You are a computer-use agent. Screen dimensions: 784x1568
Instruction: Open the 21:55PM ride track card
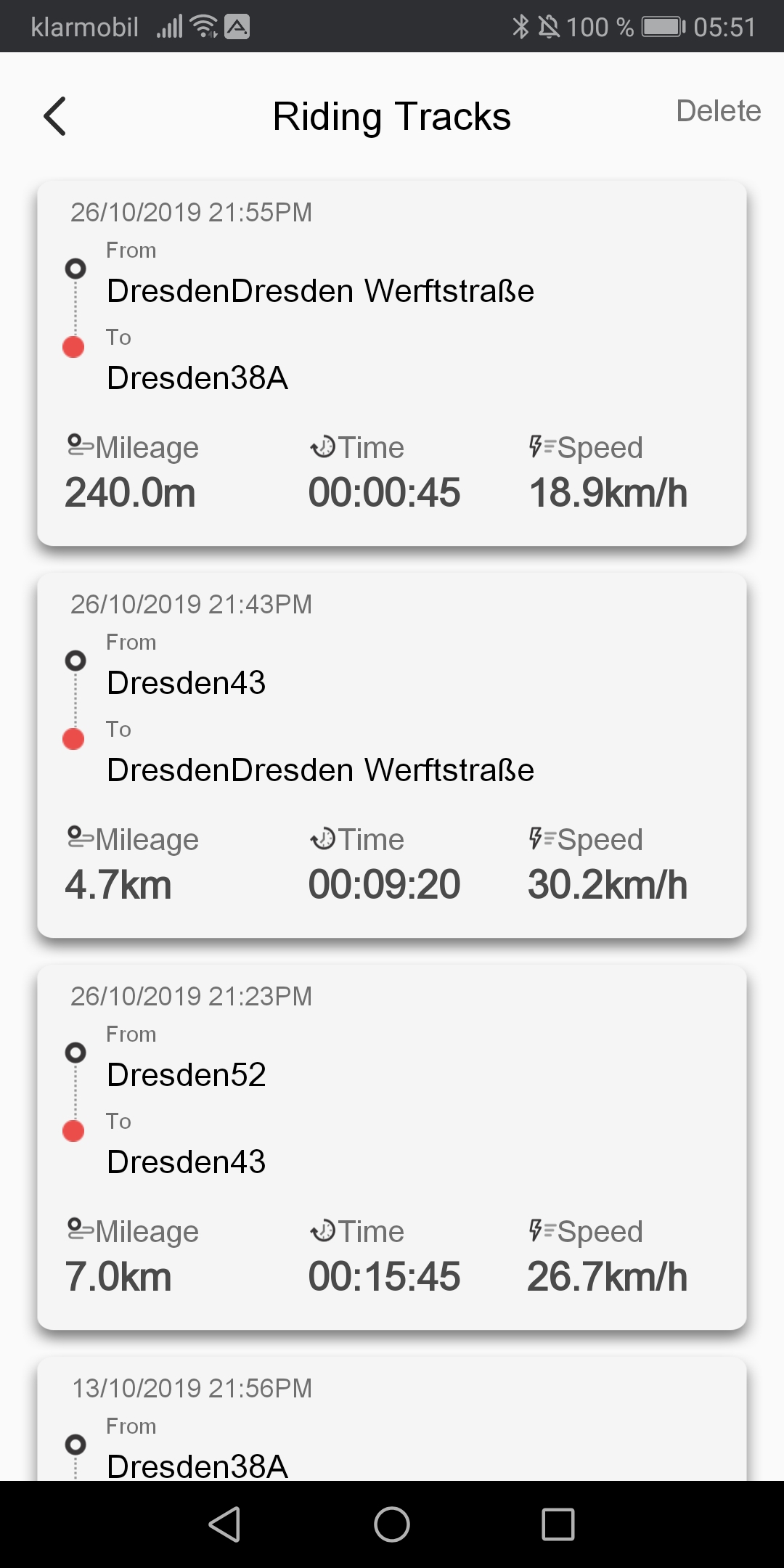392,363
